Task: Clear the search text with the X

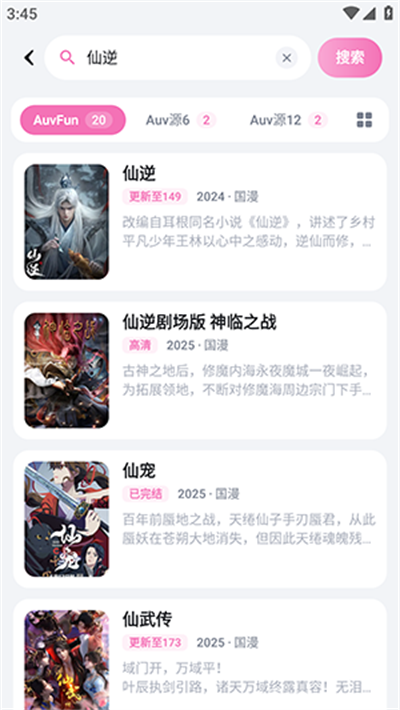Action: tap(286, 58)
